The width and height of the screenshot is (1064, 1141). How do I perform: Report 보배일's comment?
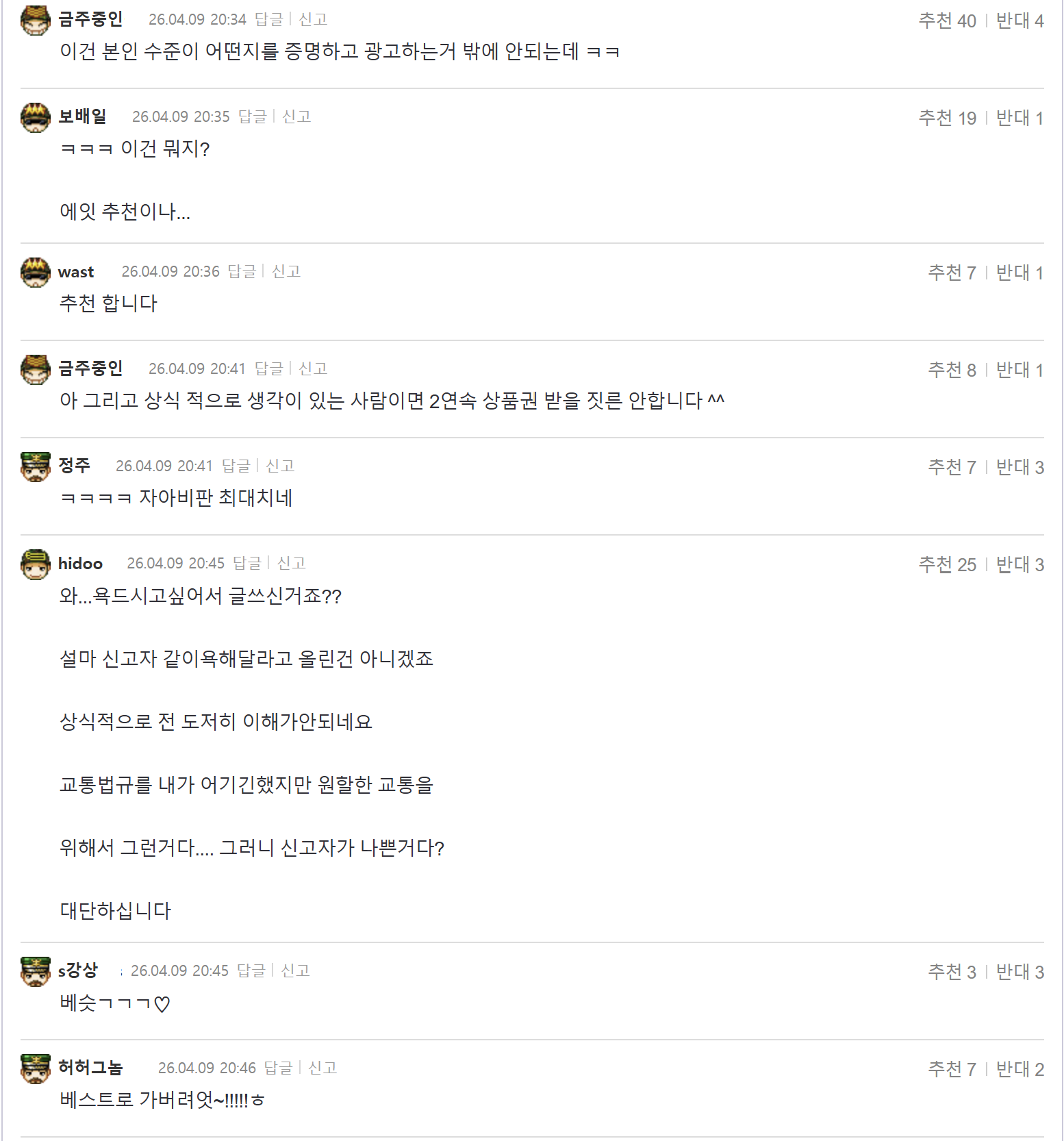click(296, 117)
